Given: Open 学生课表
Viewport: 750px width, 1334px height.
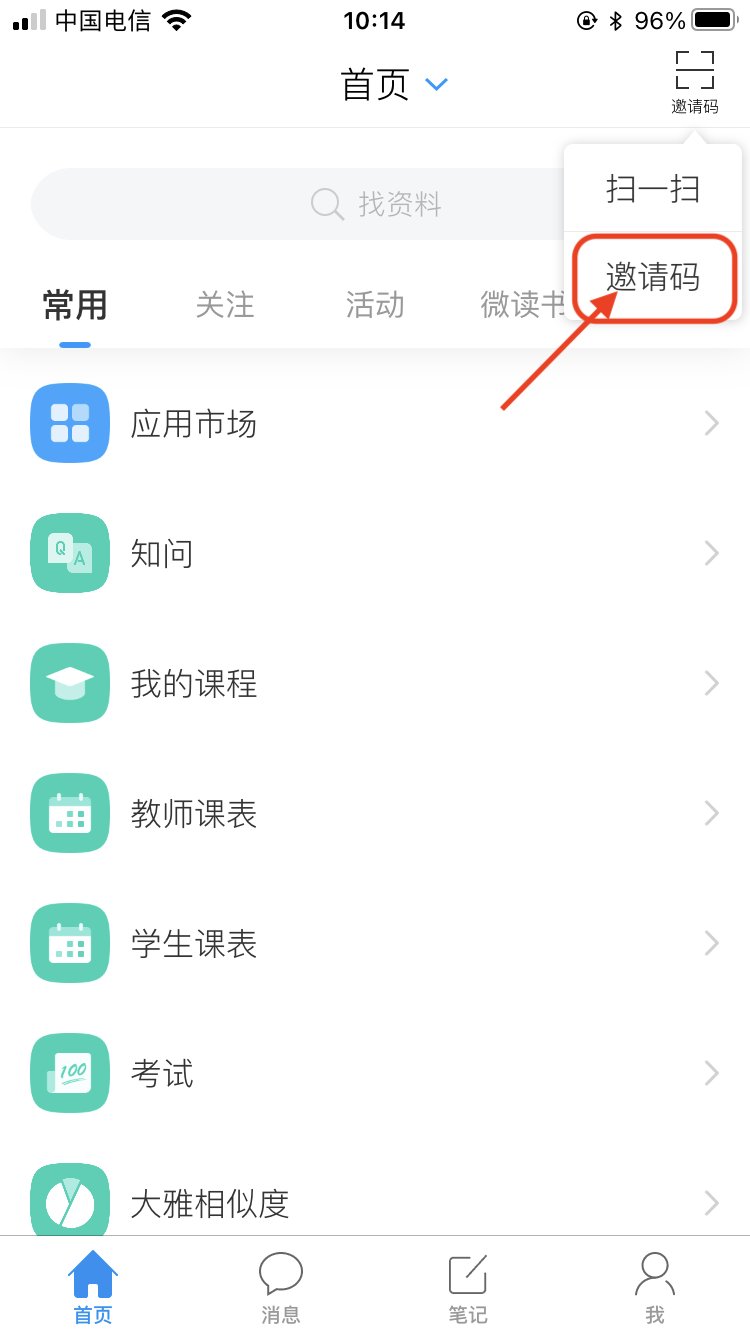Looking at the screenshot, I should (x=375, y=943).
